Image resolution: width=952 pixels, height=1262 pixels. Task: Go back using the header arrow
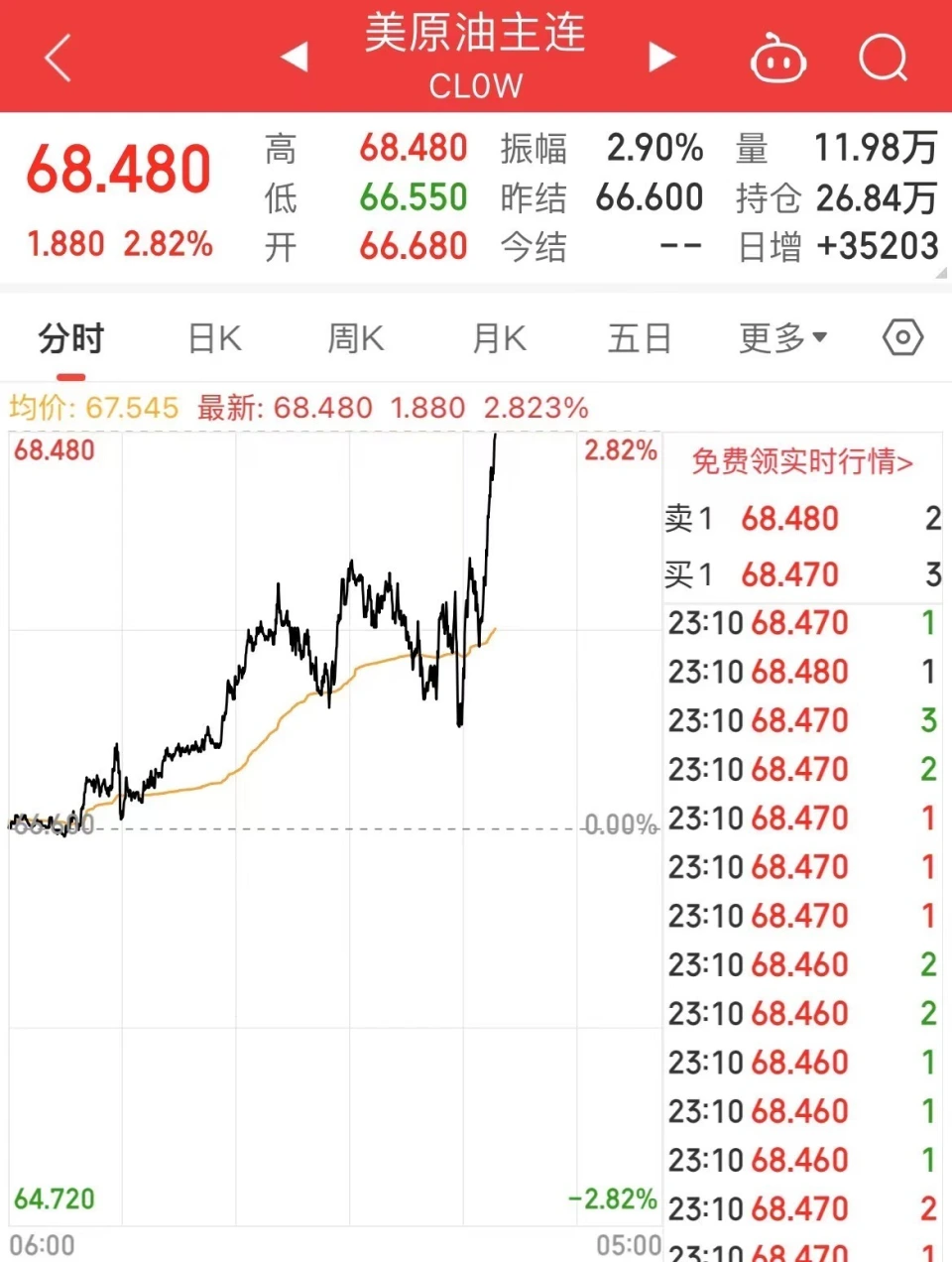click(x=59, y=58)
